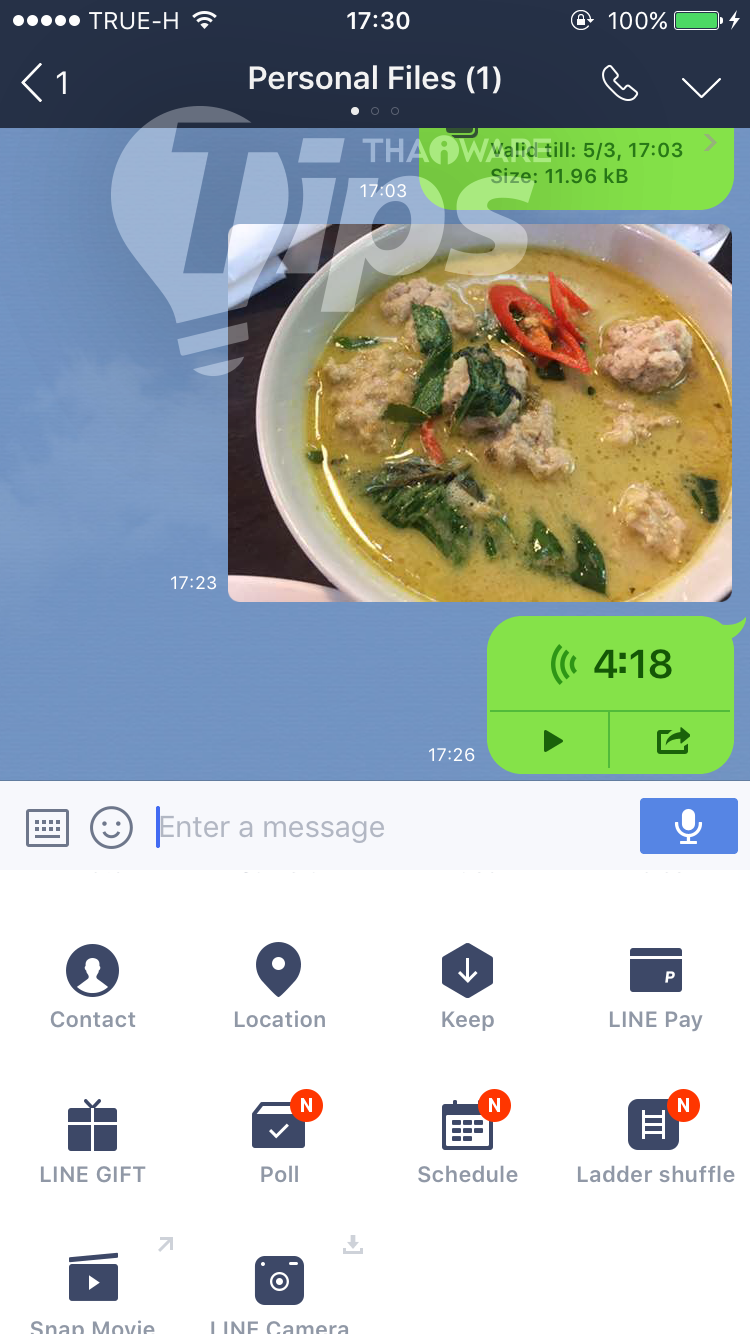Share a Contact
The image size is (750, 1334).
click(93, 985)
